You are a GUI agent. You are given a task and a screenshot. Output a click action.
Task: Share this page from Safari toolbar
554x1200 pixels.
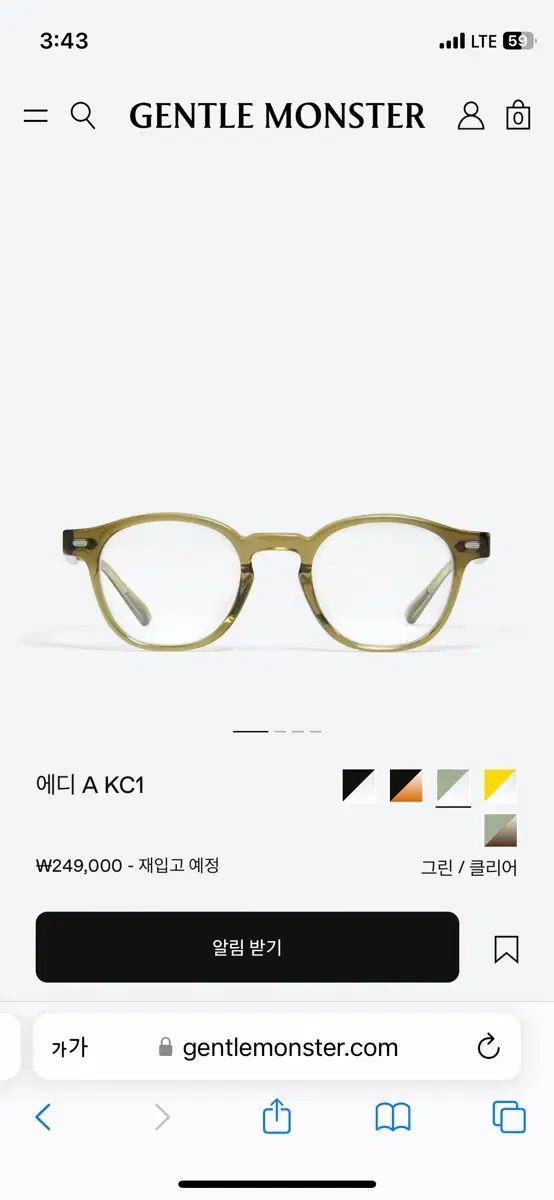tap(277, 1115)
